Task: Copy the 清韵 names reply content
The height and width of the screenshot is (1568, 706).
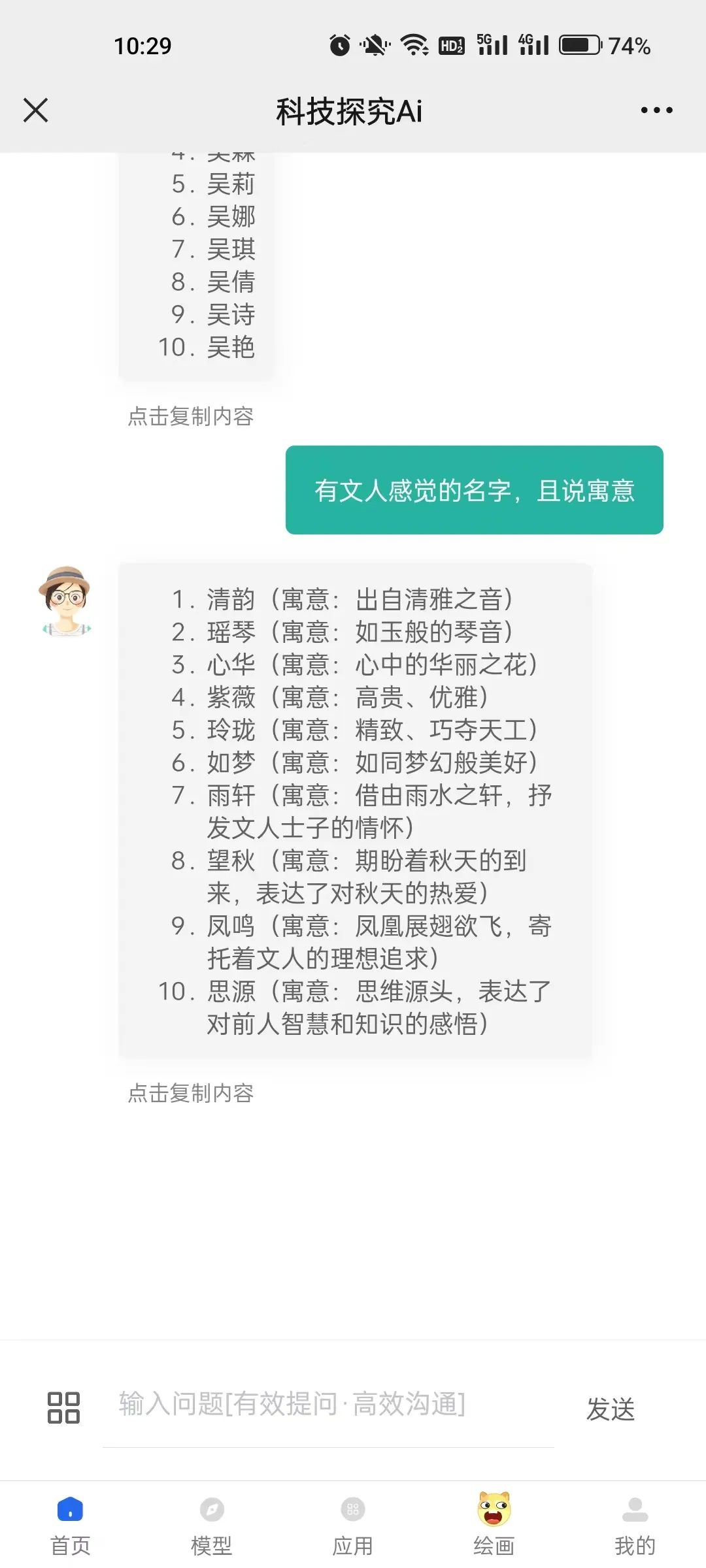Action: point(190,1093)
